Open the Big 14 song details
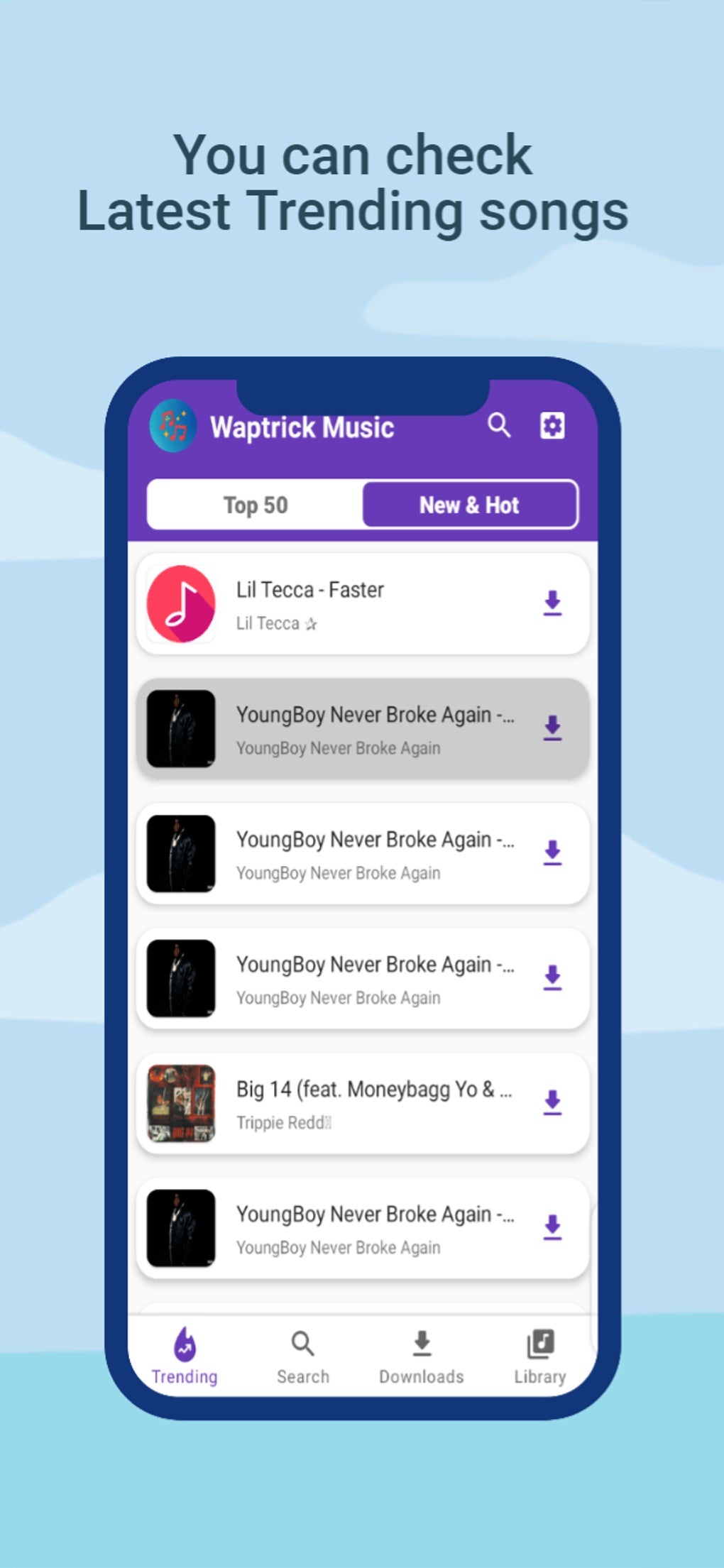The image size is (724, 1568). pos(369,1103)
